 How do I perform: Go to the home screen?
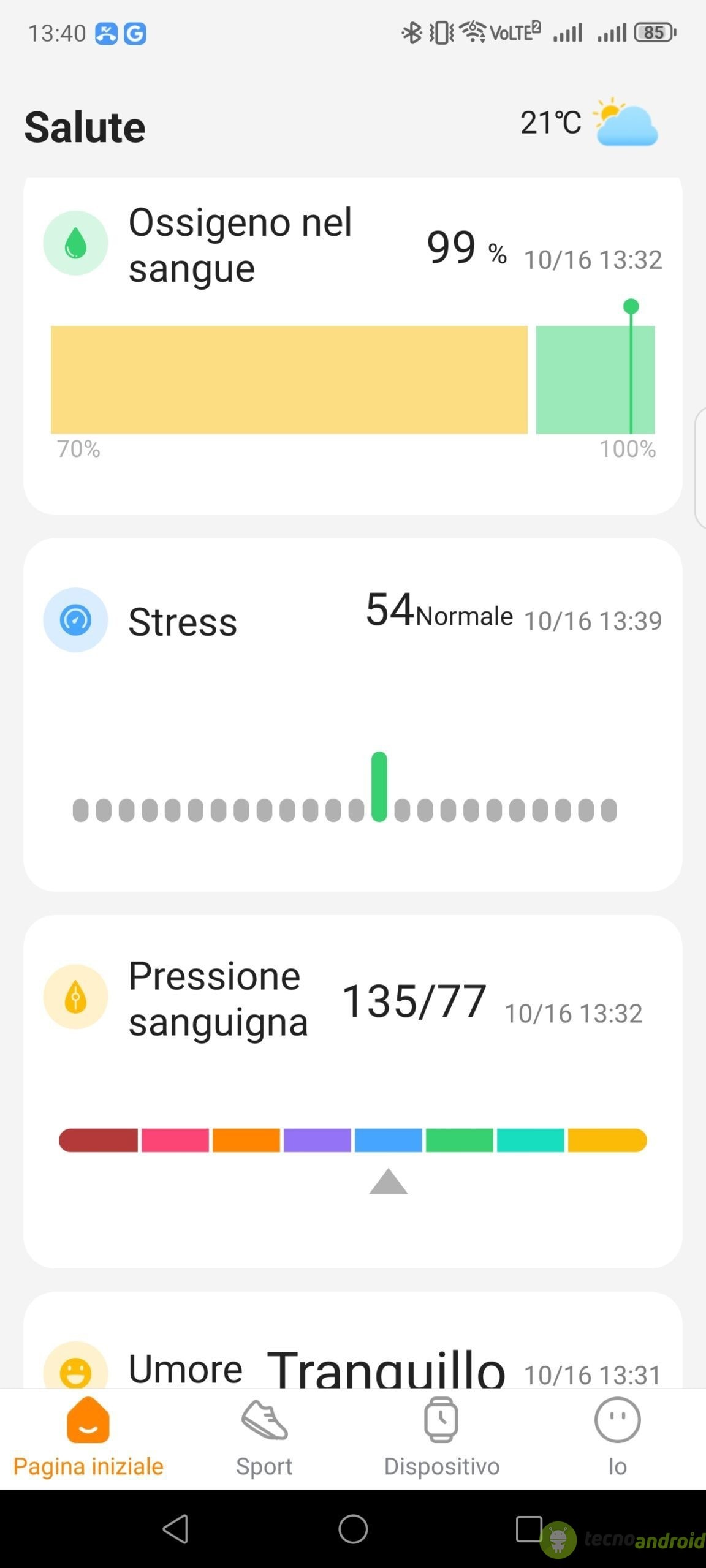[353, 1529]
